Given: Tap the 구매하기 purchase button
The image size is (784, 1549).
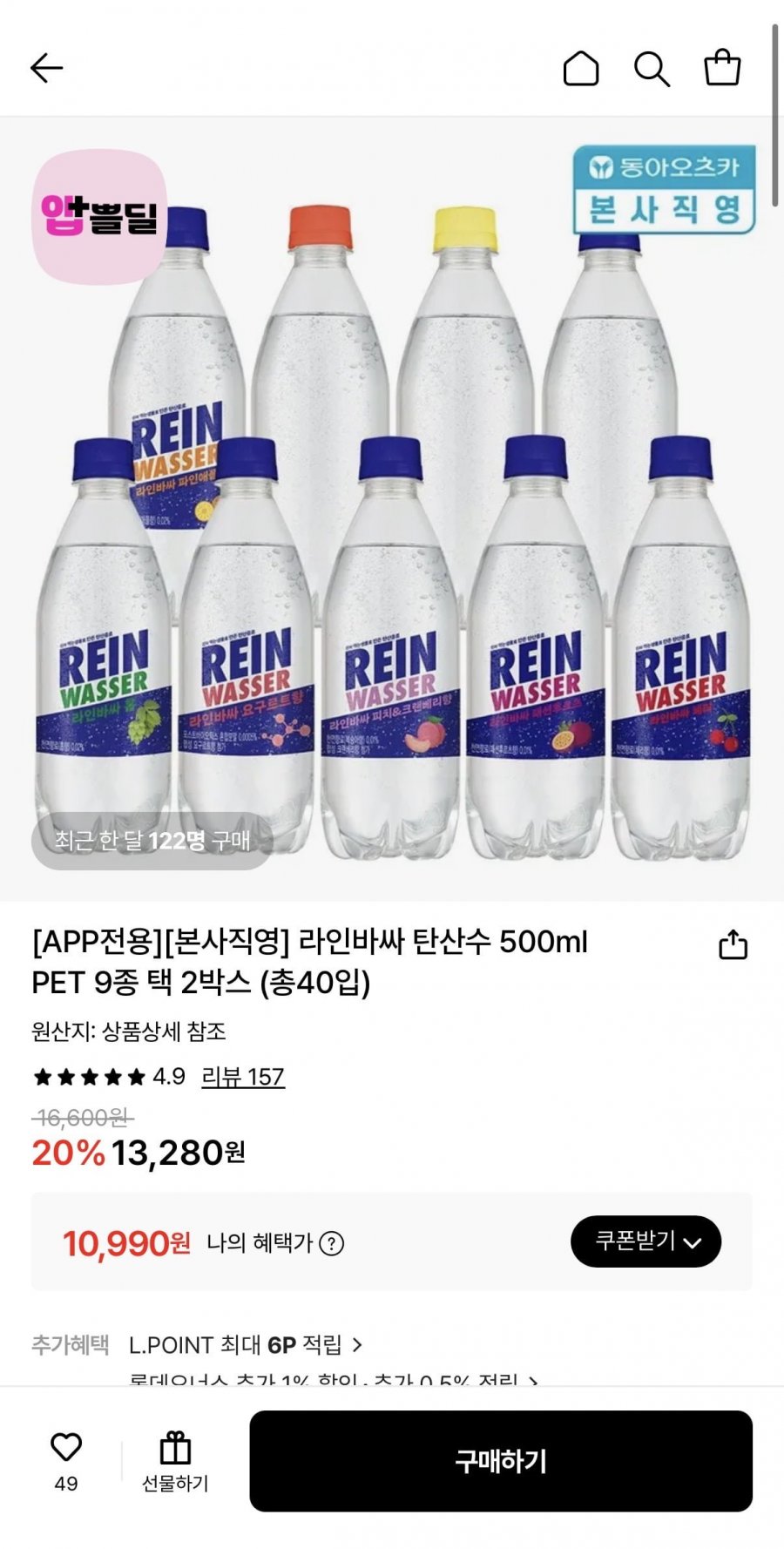Looking at the screenshot, I should coord(501,1461).
